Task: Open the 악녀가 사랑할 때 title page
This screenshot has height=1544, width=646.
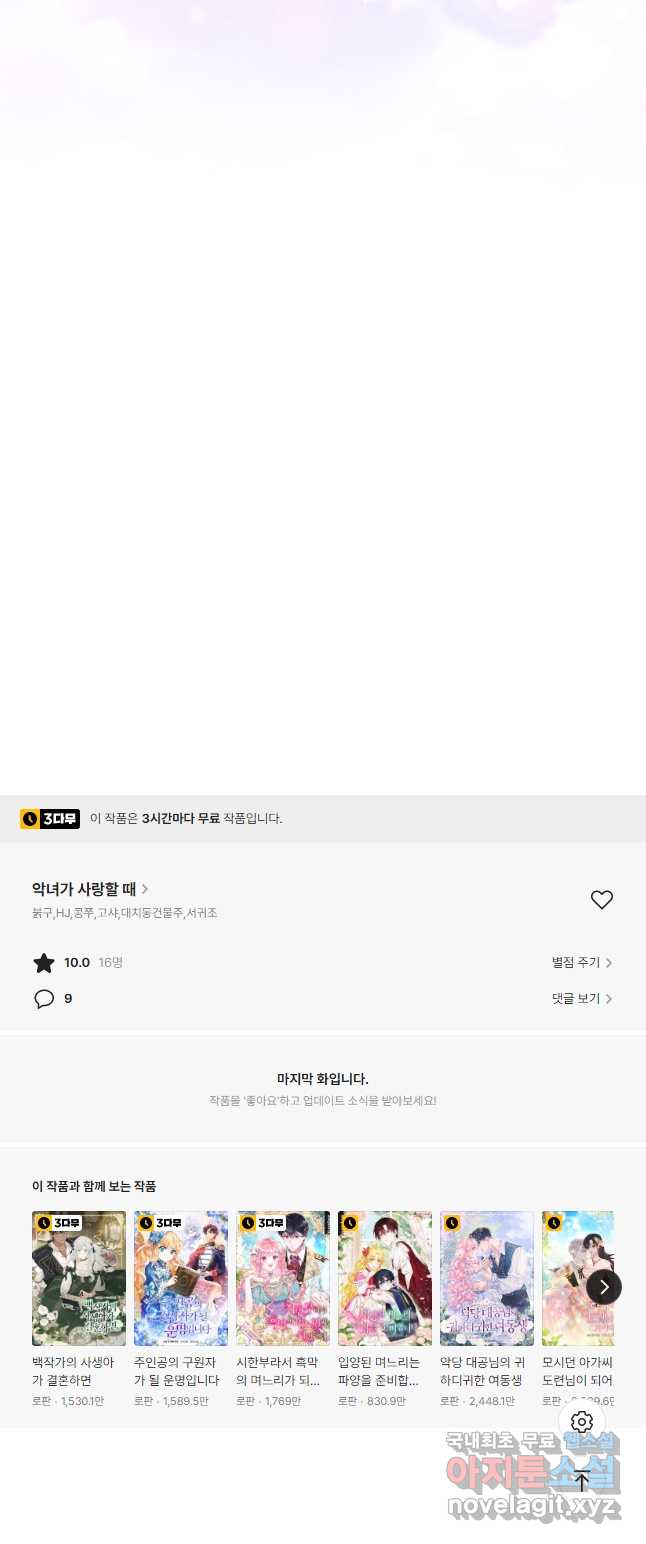Action: coord(90,888)
